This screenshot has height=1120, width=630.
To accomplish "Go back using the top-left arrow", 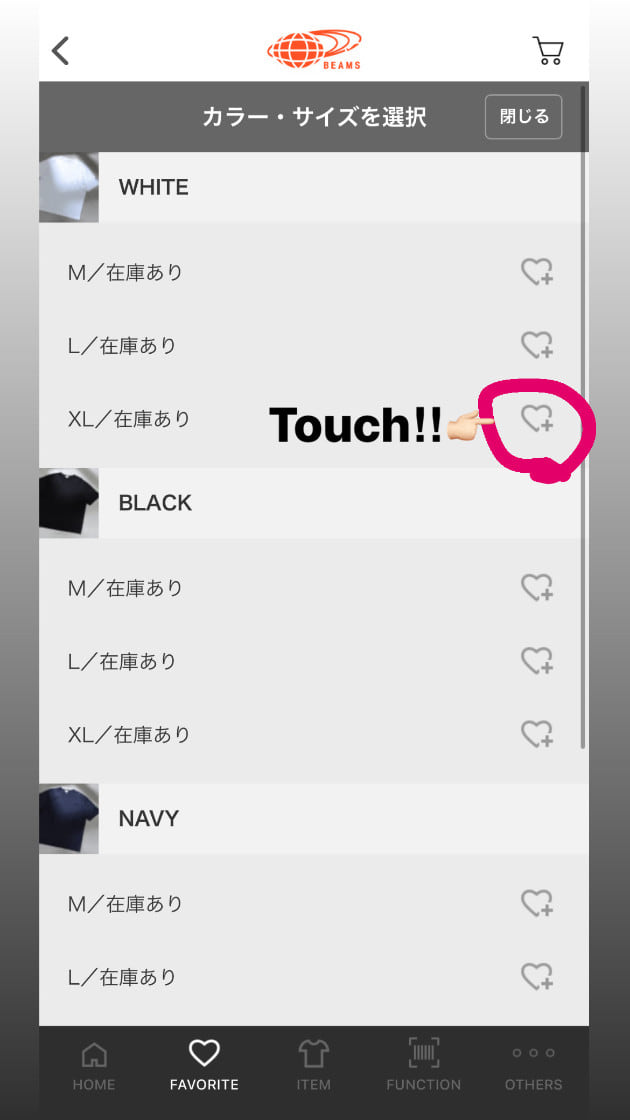I will click(x=61, y=50).
